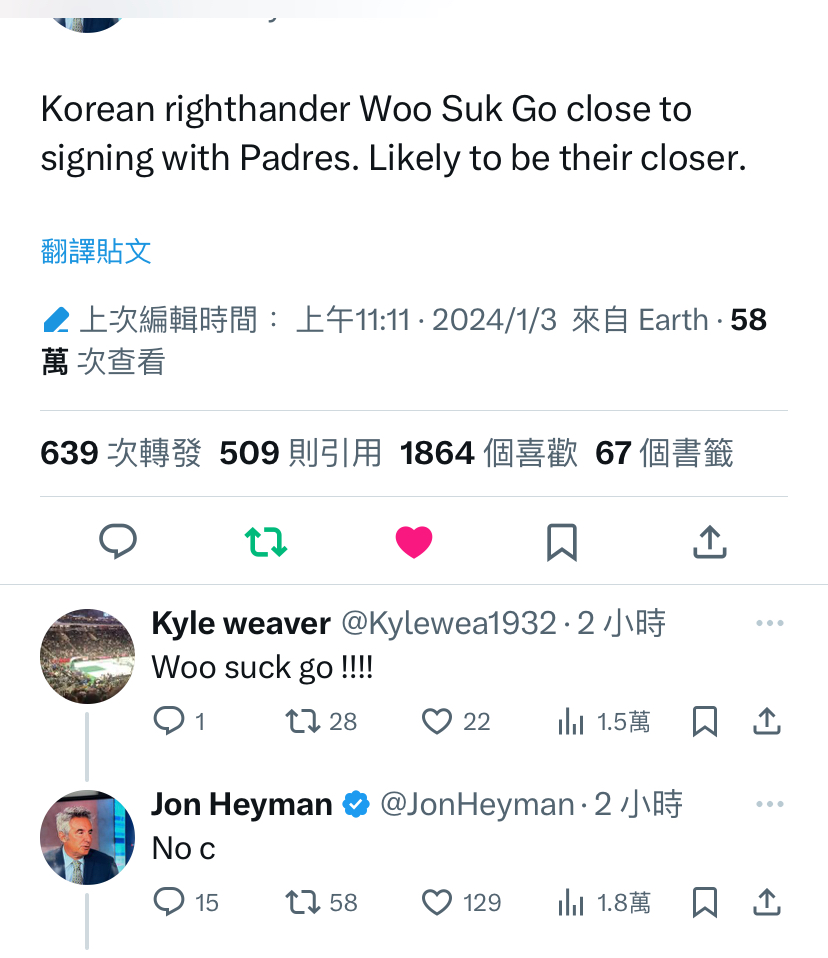Reply to Kyle weaver's comment
This screenshot has height=958, width=828.
point(168,721)
